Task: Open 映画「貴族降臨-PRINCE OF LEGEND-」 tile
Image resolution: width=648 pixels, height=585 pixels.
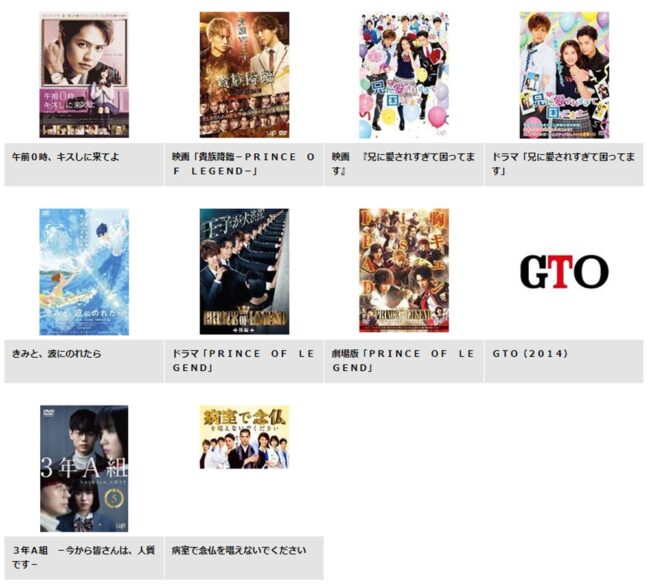Action: pyautogui.click(x=244, y=75)
